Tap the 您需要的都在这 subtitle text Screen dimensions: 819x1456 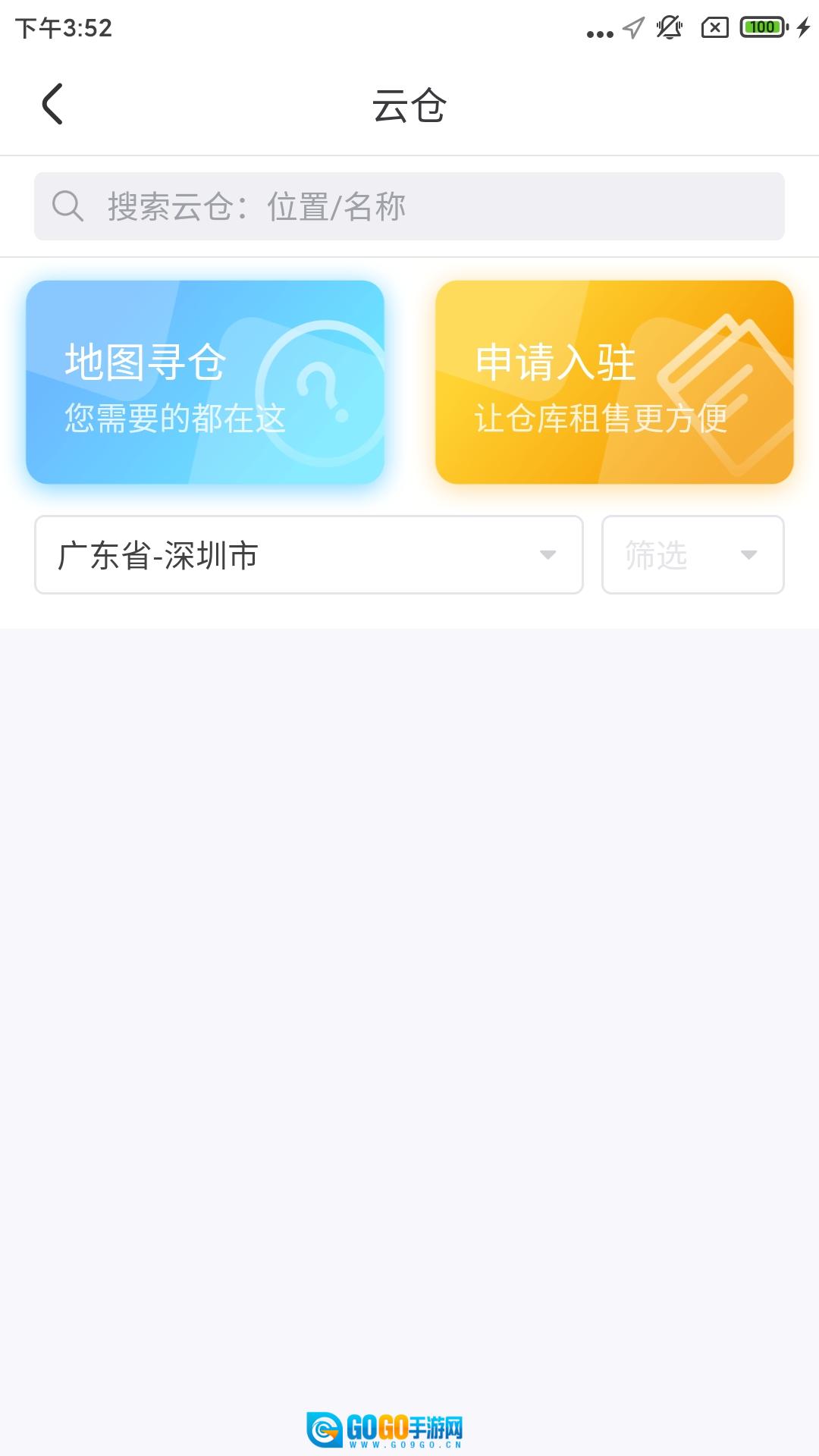(175, 416)
